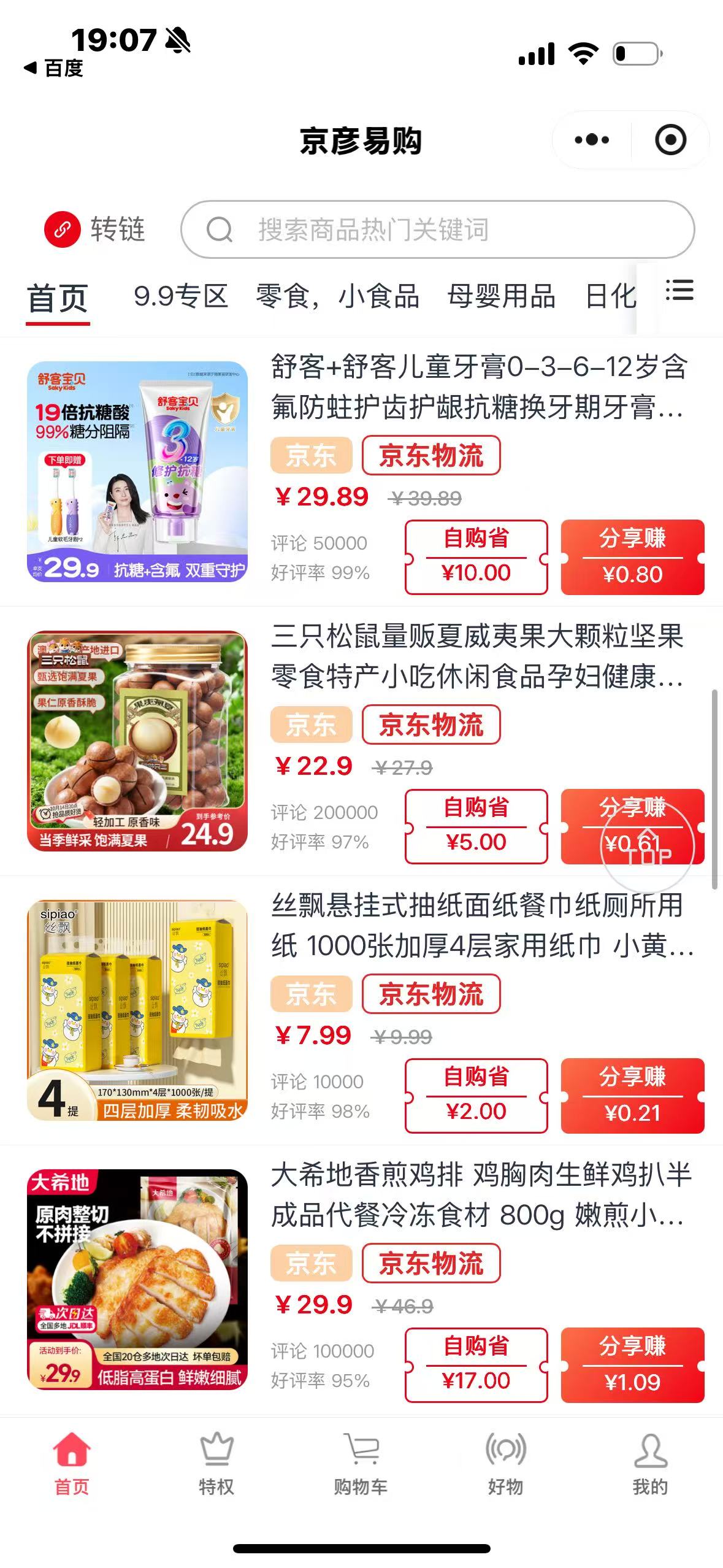This screenshot has width=723, height=1568.
Task: Switch to the 我的 profile tab
Action: click(x=650, y=1464)
